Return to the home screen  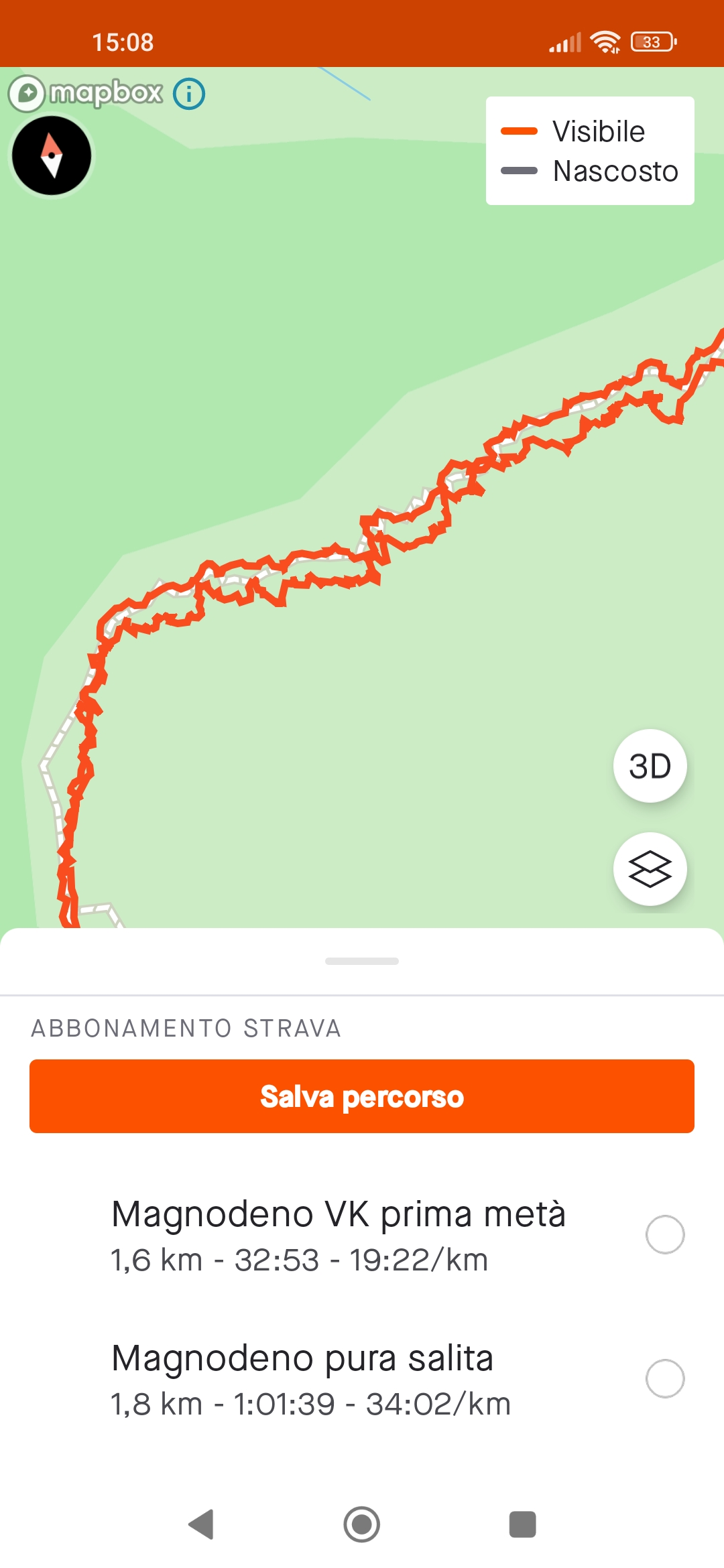coord(362,1524)
